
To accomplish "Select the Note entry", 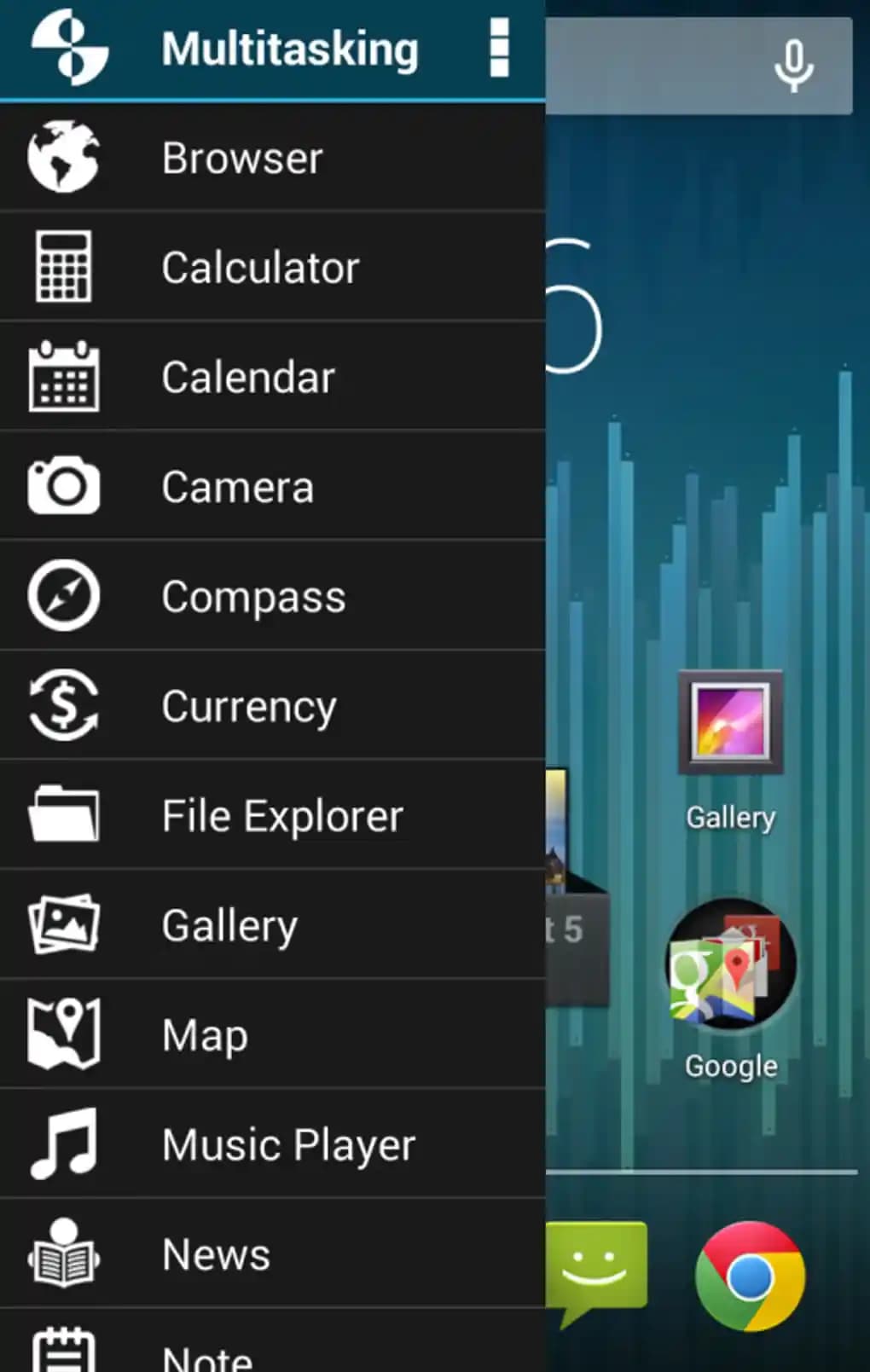I will pyautogui.click(x=271, y=1352).
